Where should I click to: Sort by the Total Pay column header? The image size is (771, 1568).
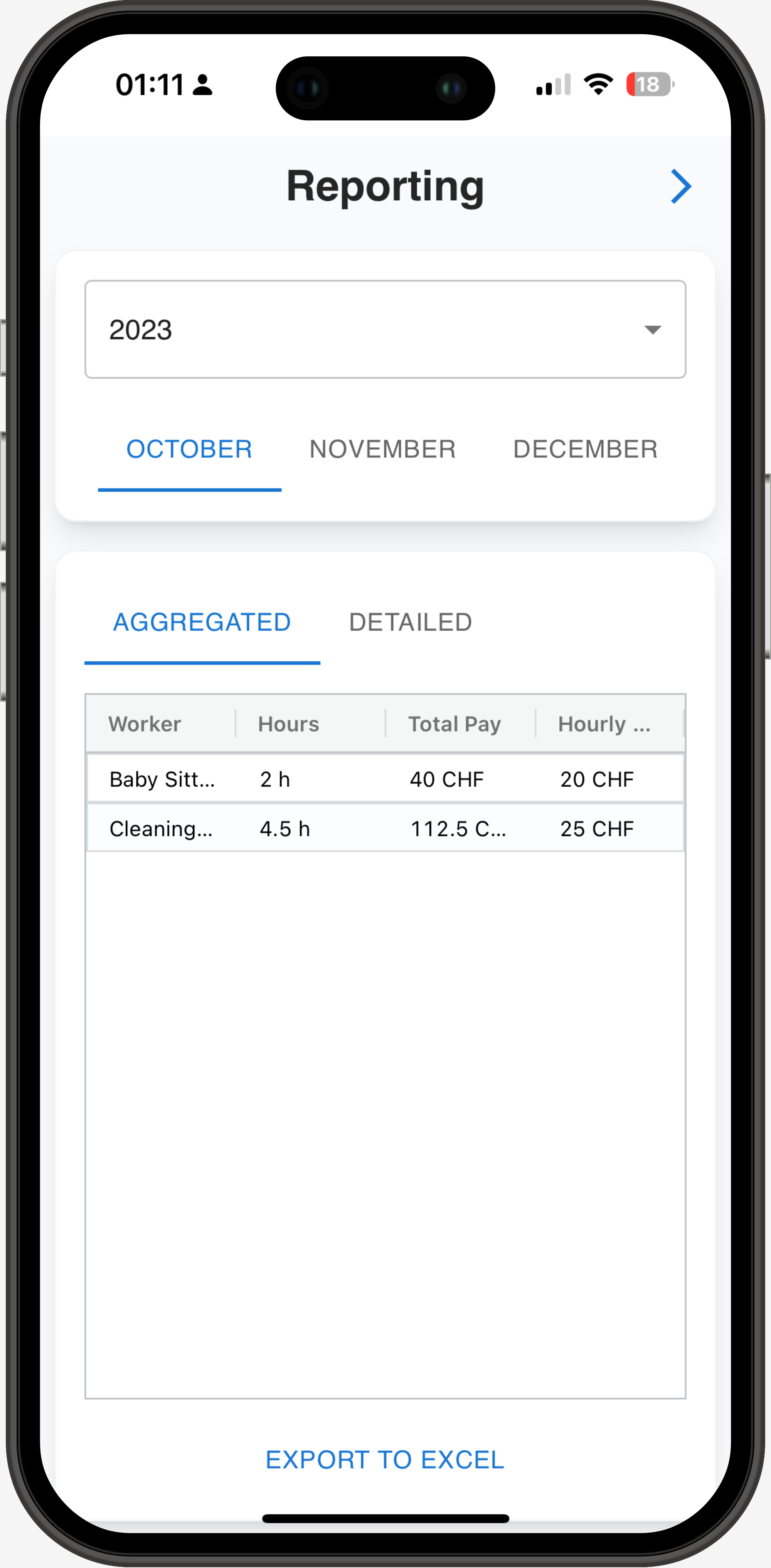(454, 724)
